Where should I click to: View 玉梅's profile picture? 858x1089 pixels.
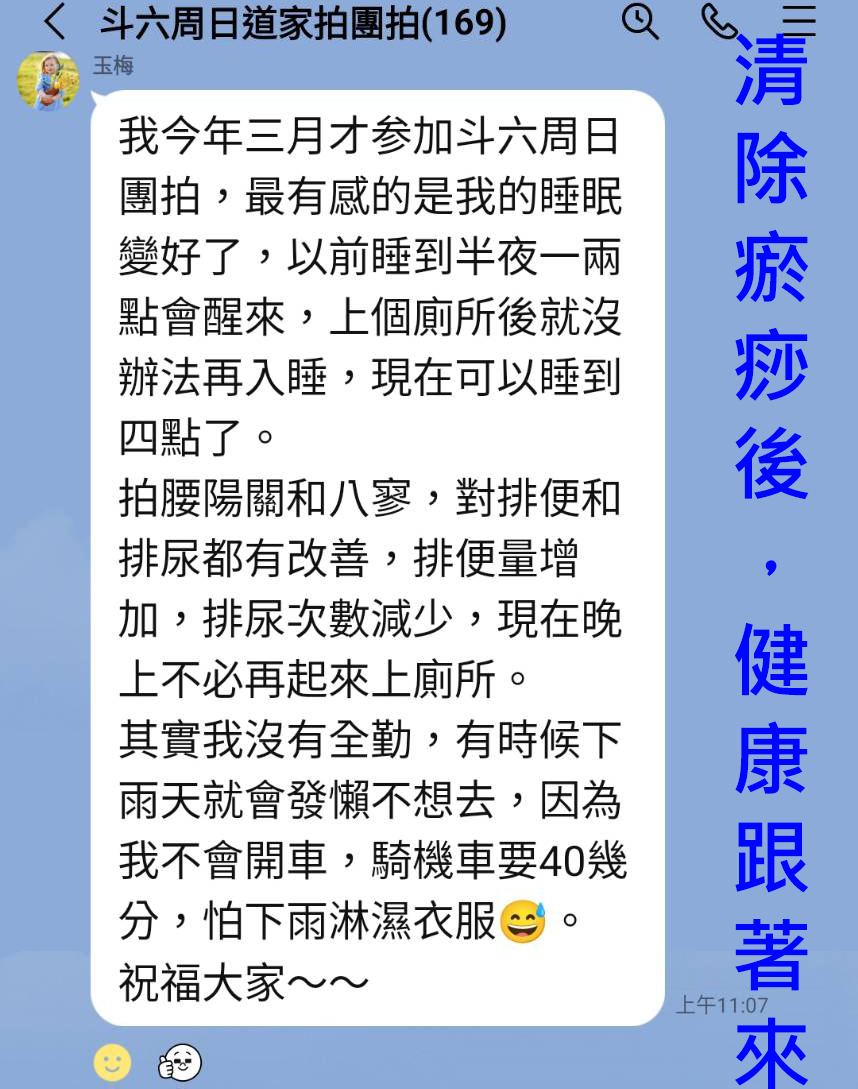click(x=48, y=82)
